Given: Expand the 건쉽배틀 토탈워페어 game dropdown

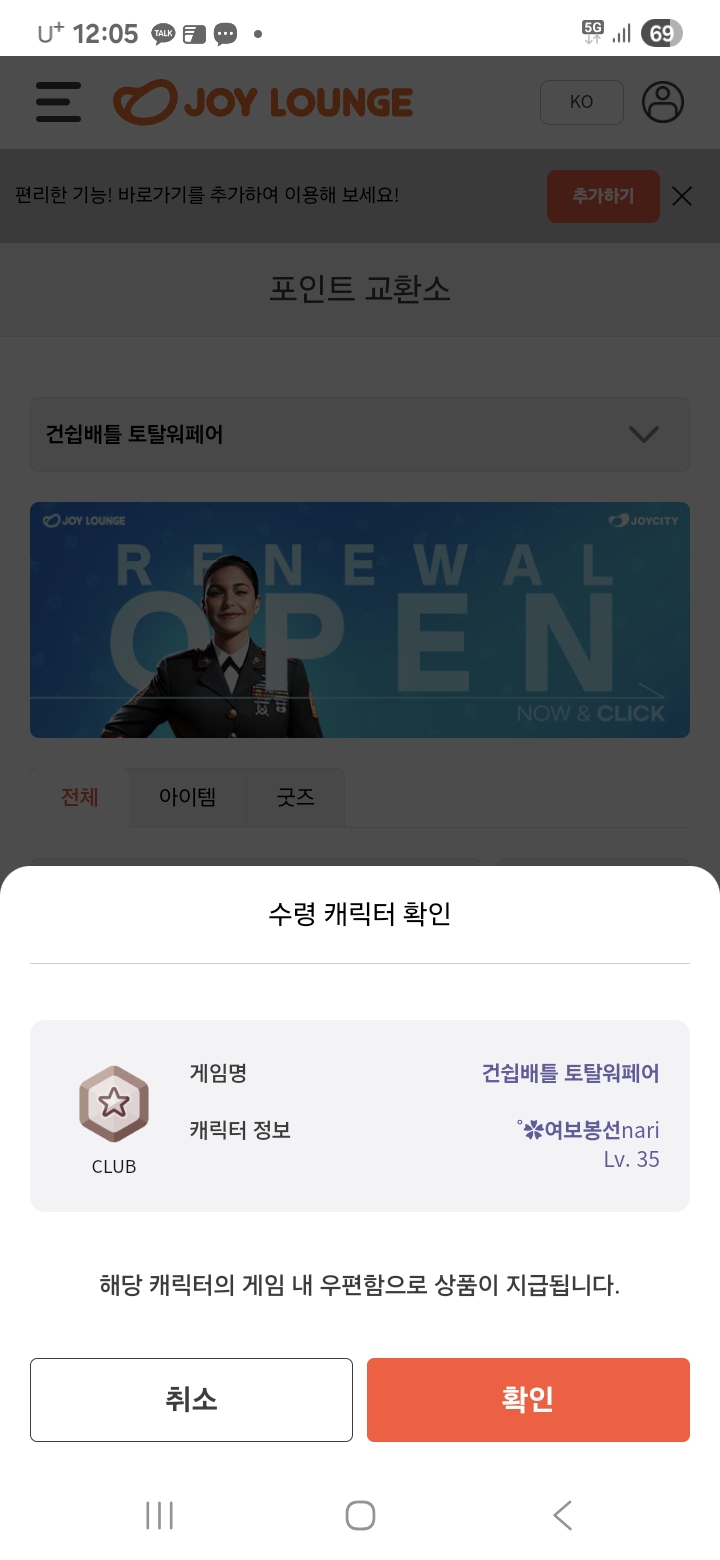Looking at the screenshot, I should [360, 434].
